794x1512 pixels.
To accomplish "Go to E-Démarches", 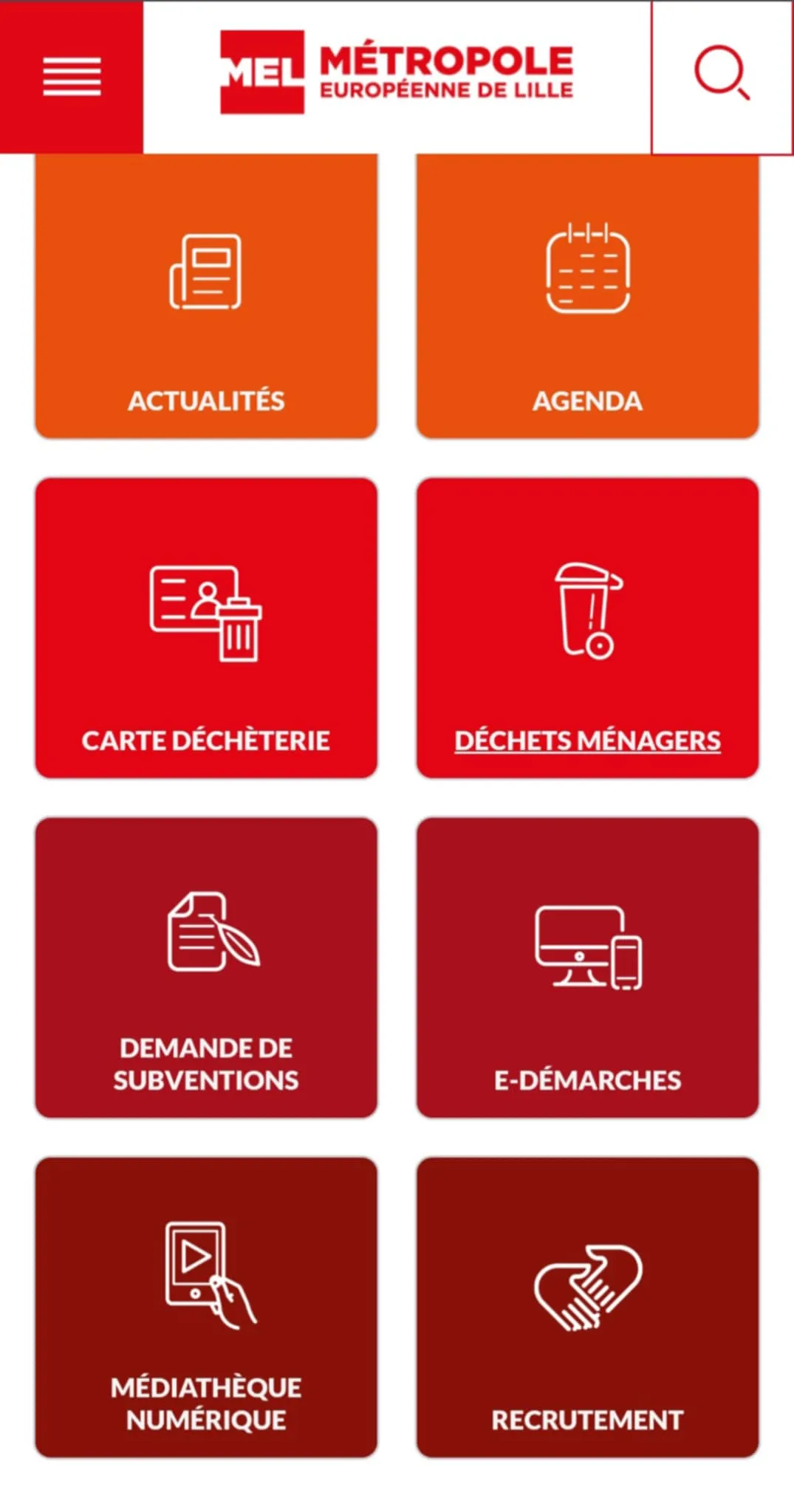I will pyautogui.click(x=587, y=967).
